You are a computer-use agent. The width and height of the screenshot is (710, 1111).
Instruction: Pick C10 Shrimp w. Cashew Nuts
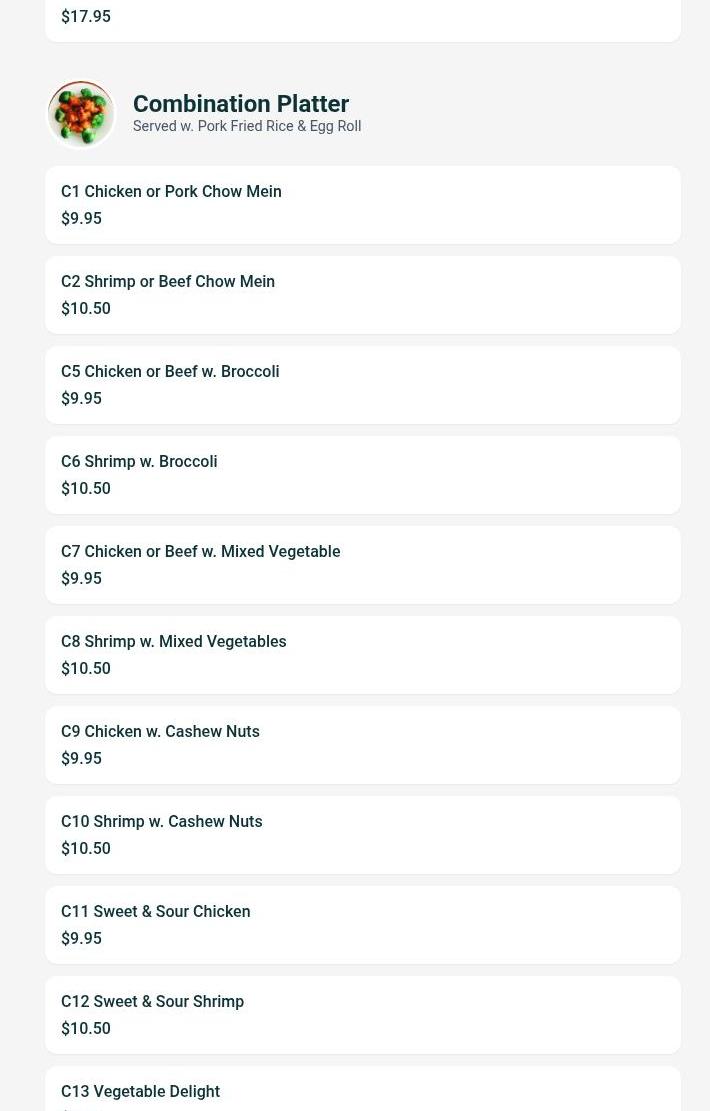point(362,835)
